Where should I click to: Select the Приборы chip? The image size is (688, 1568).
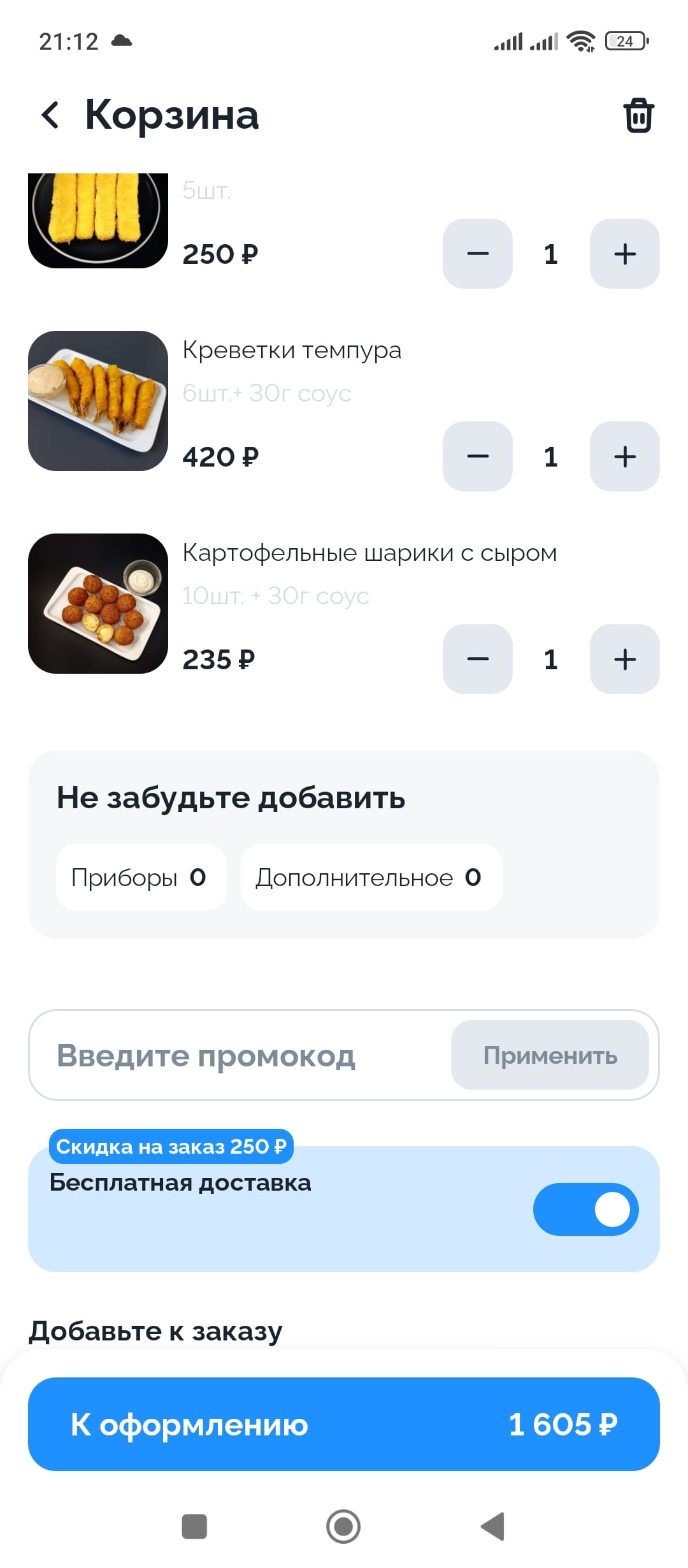141,878
